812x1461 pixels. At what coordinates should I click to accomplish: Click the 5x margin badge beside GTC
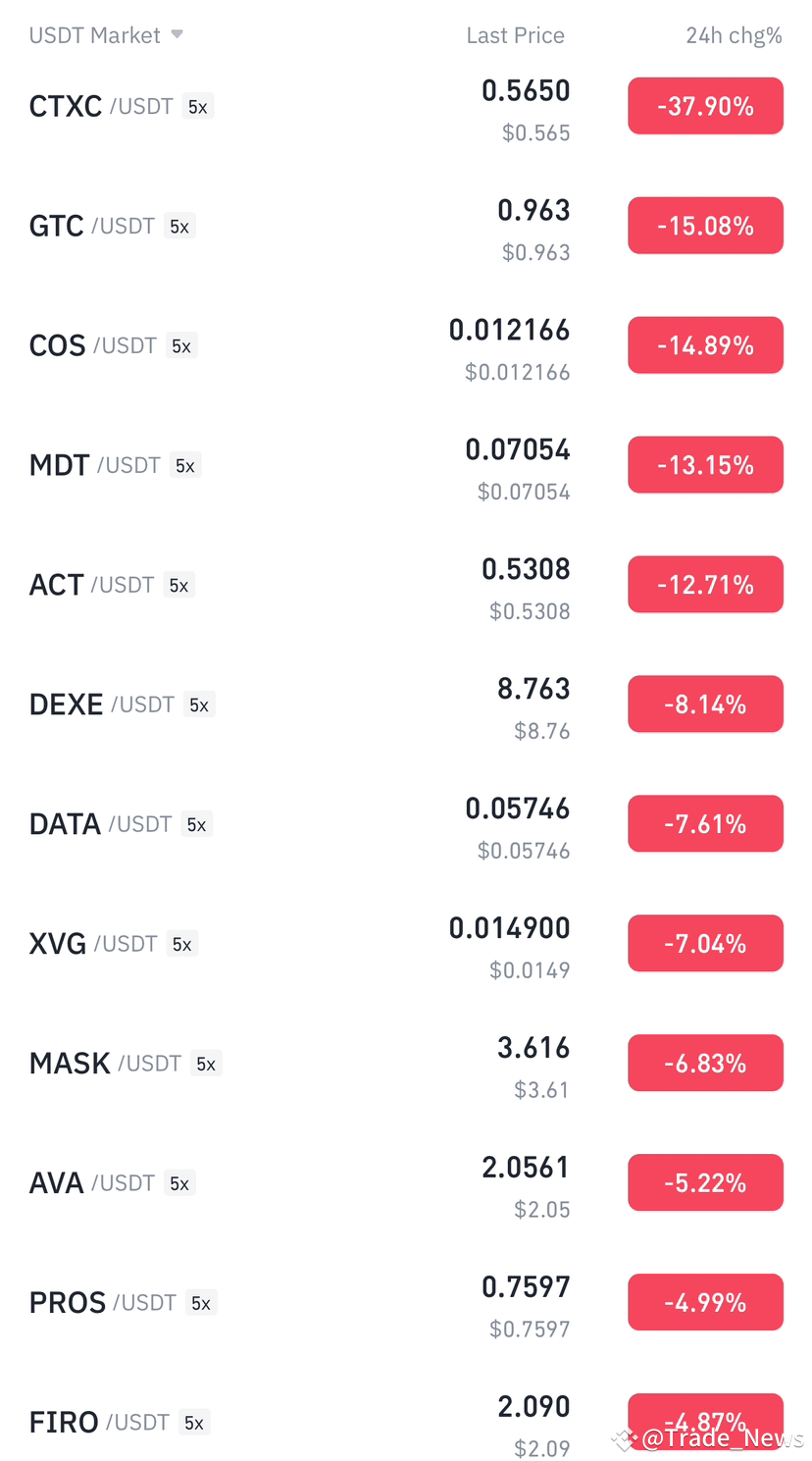(180, 226)
